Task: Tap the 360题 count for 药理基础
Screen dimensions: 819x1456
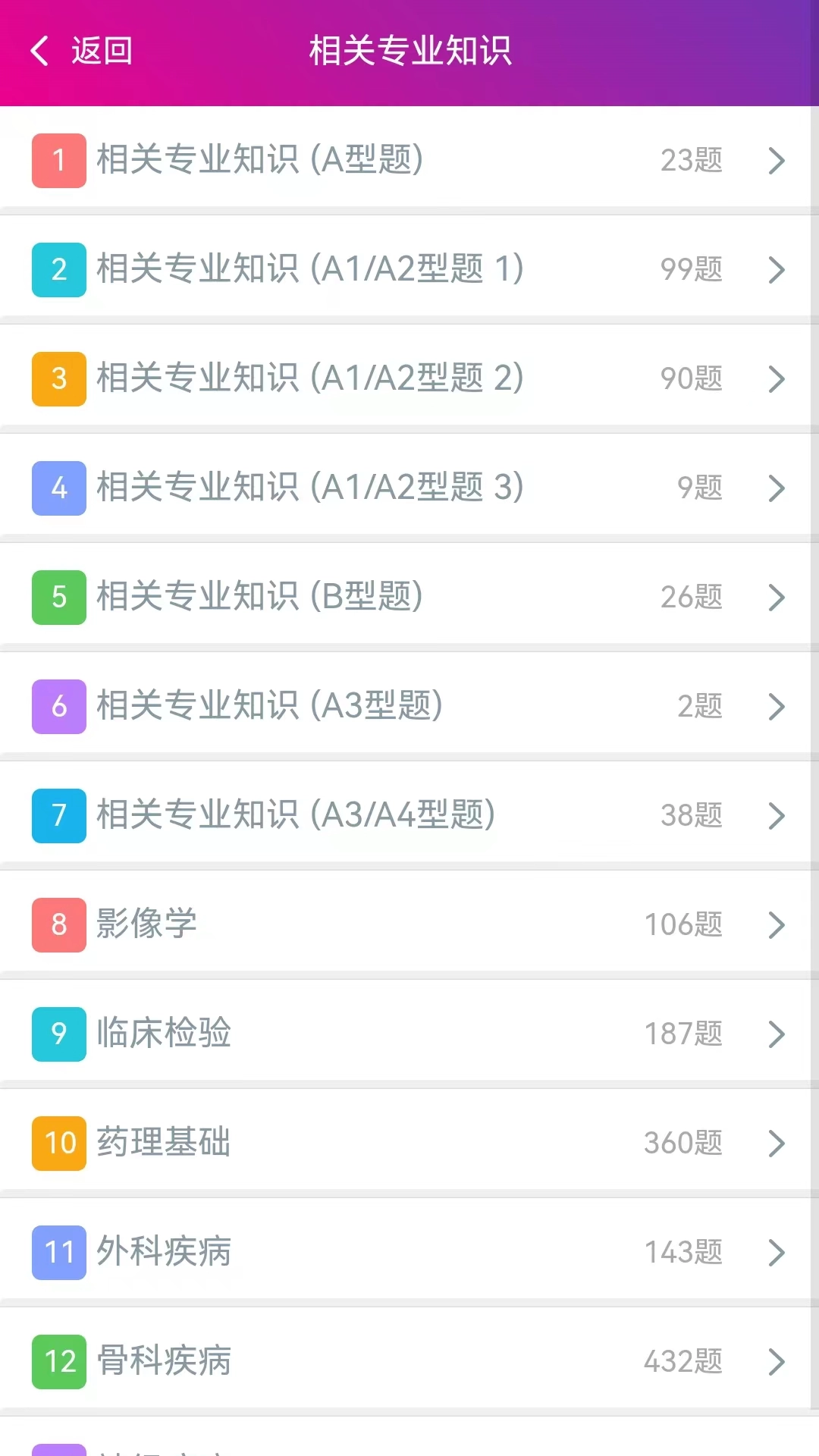Action: click(x=682, y=1144)
